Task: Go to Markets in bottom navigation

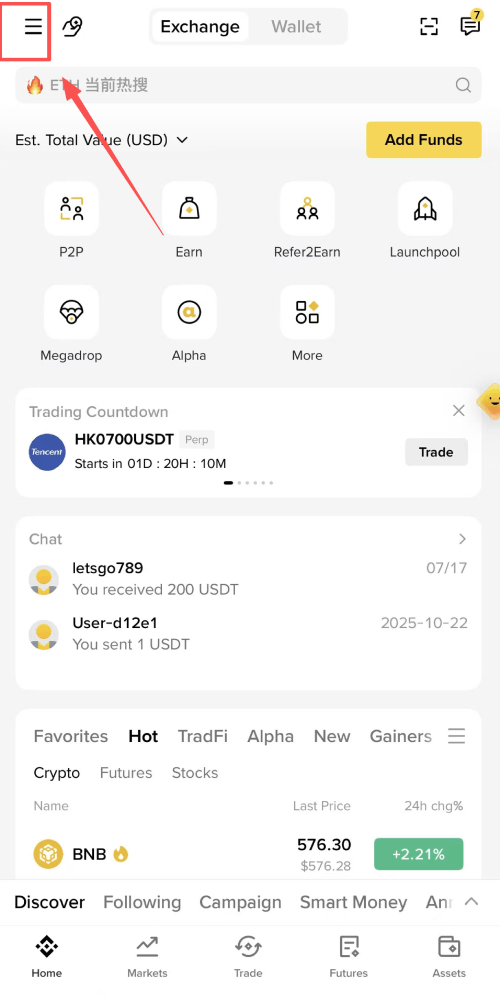Action: (148, 957)
